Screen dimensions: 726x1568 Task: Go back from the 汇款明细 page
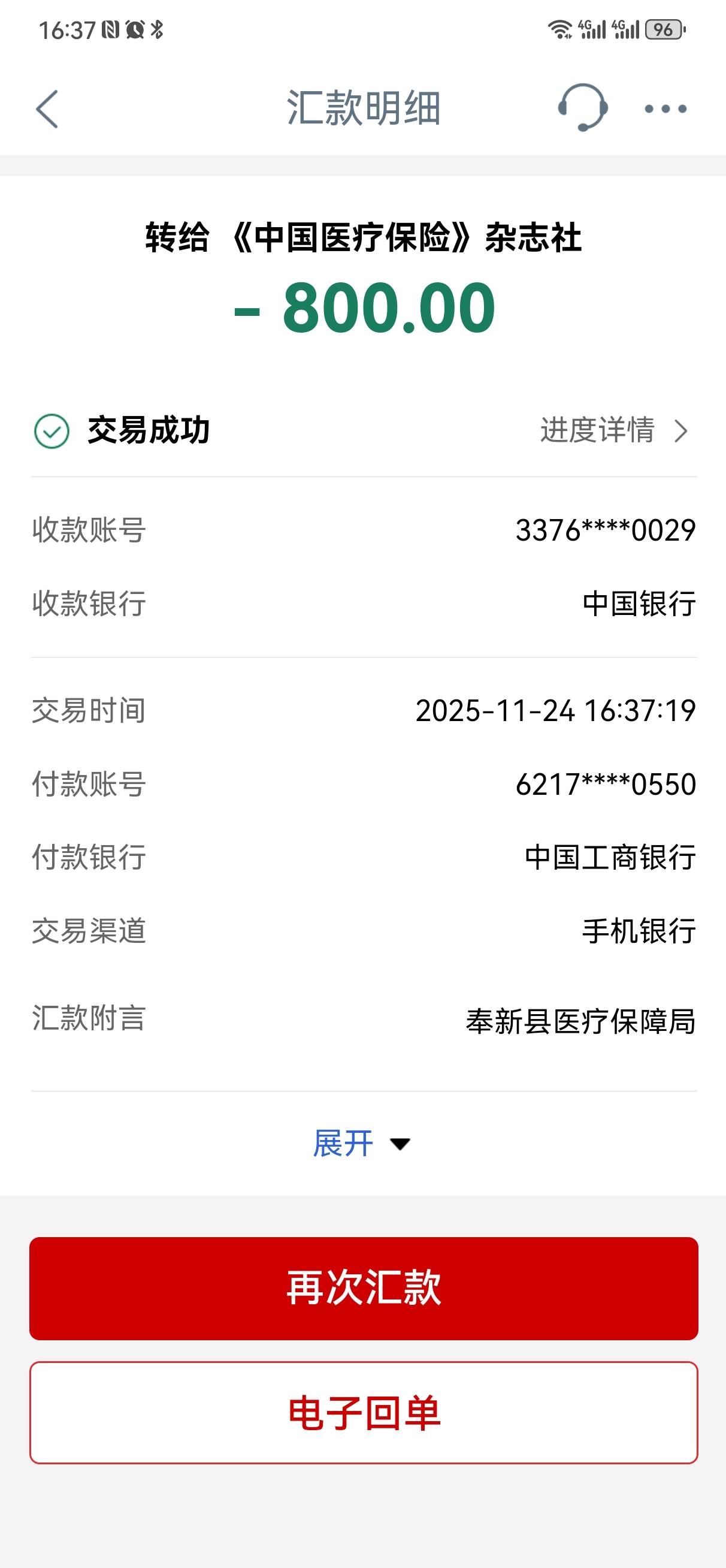47,110
